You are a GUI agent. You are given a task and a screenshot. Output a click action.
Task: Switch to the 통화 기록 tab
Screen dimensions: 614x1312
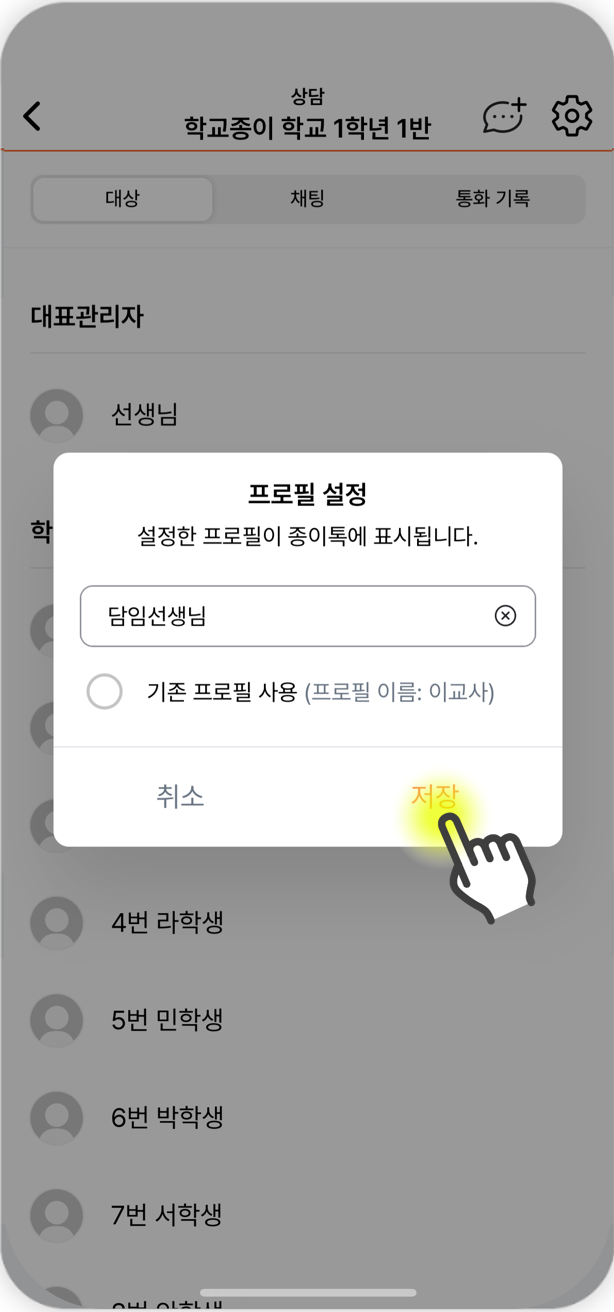tap(492, 199)
